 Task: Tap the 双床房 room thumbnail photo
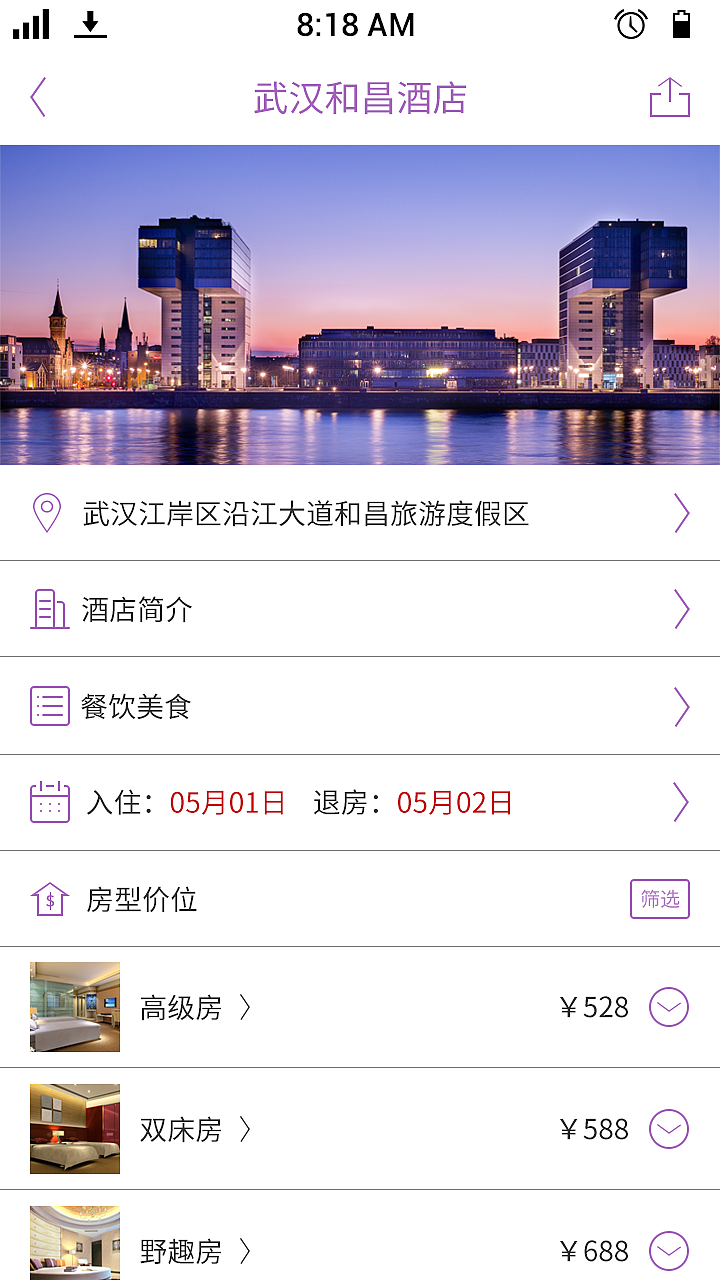pyautogui.click(x=74, y=1128)
